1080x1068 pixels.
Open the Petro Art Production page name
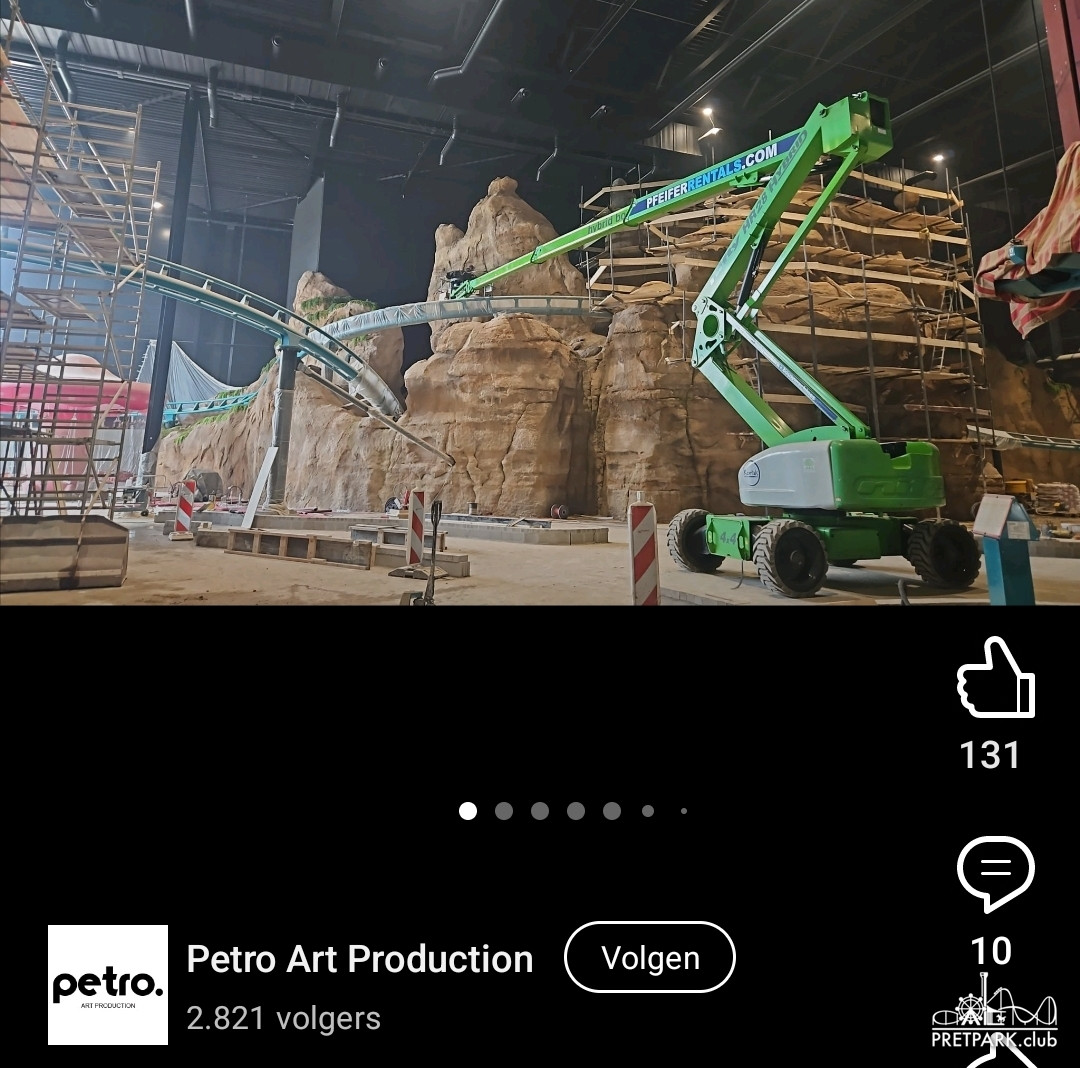(360, 959)
